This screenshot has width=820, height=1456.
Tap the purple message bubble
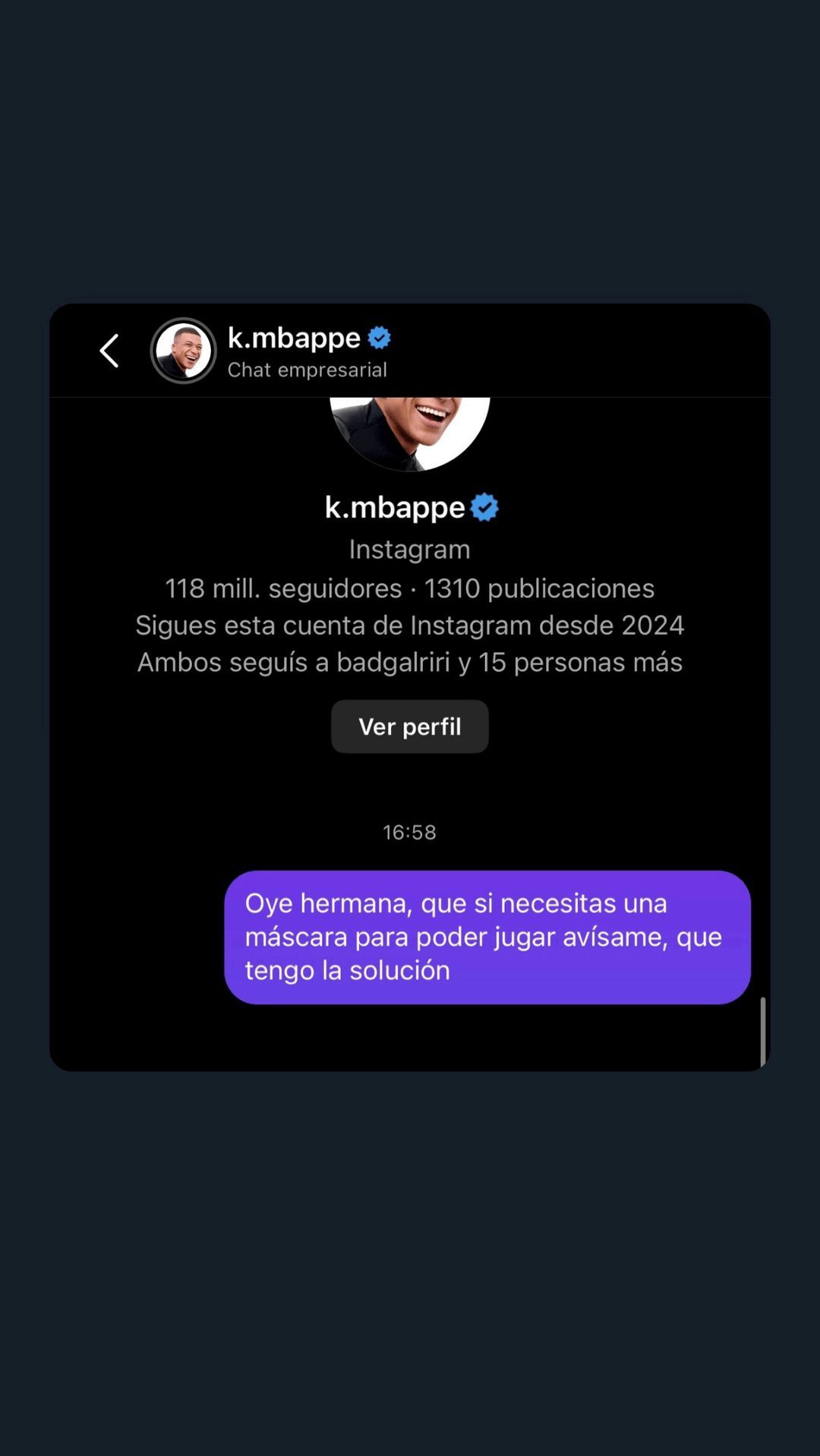[488, 936]
